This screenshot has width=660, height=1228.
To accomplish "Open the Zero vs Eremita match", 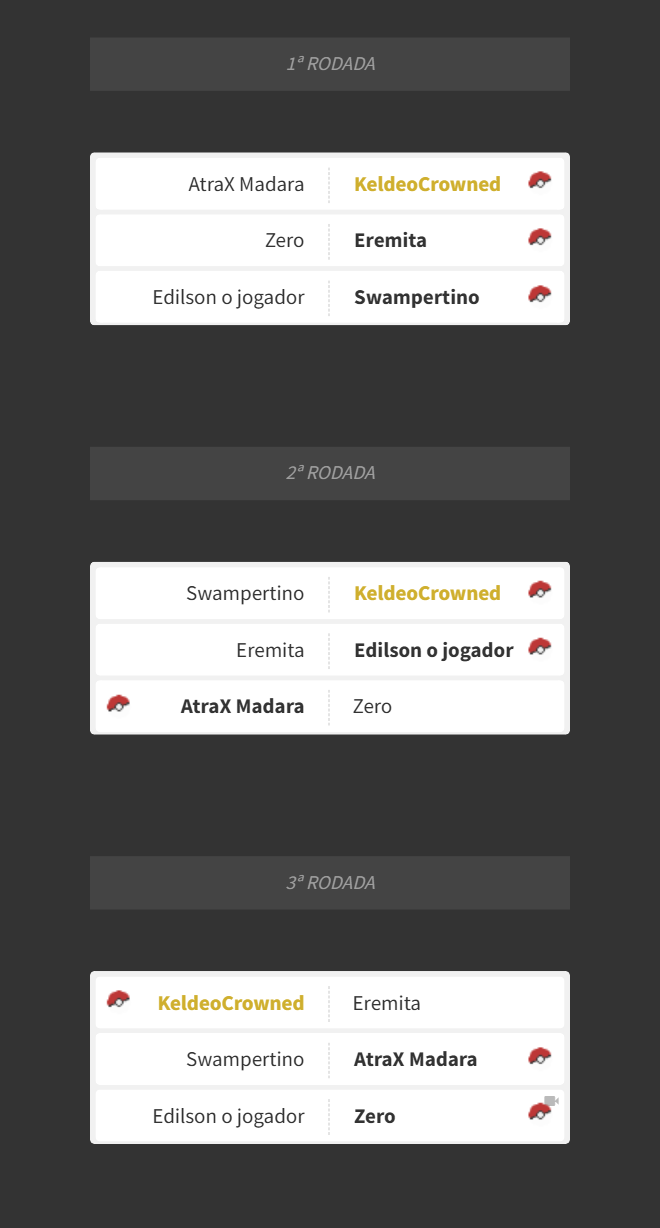I will click(x=330, y=240).
